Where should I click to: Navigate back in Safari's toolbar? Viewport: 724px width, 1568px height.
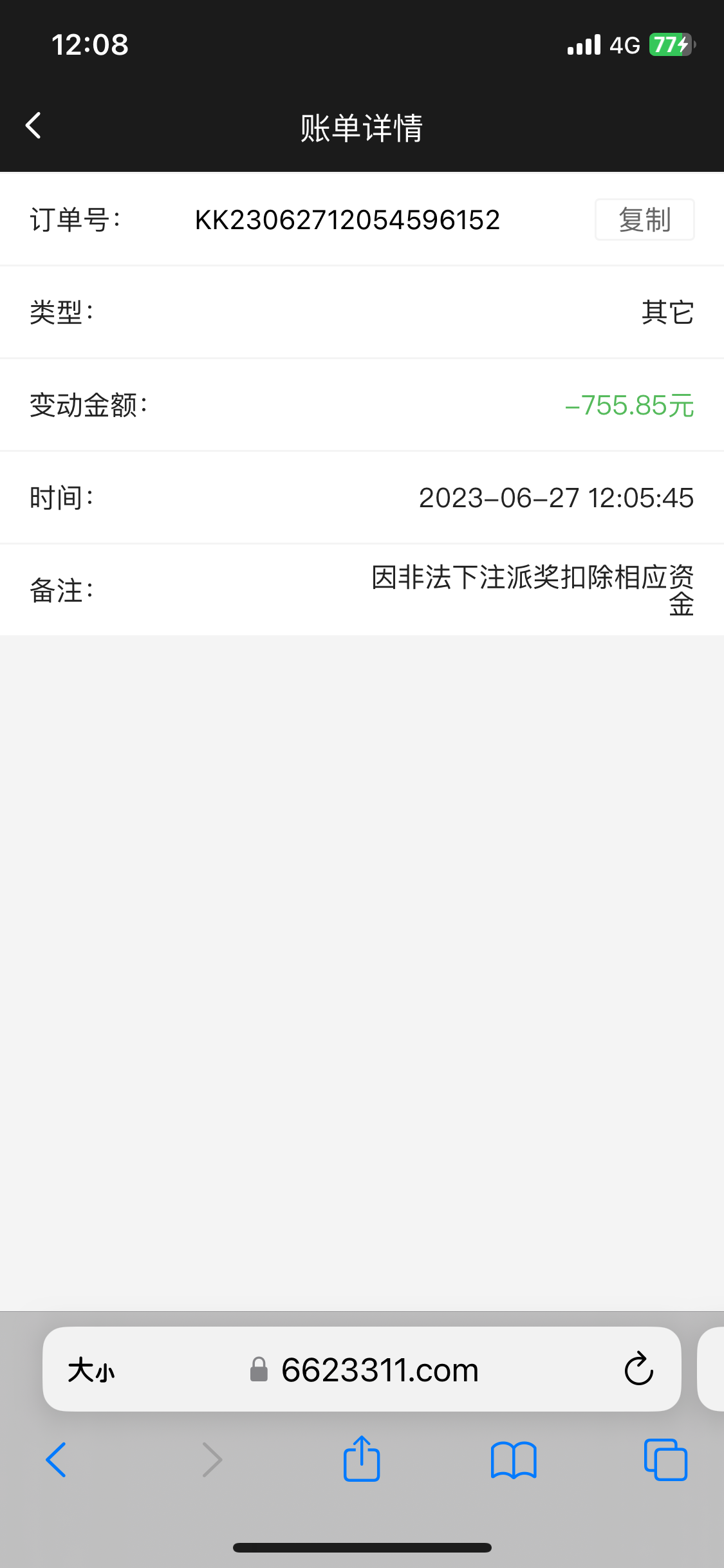coord(56,1460)
